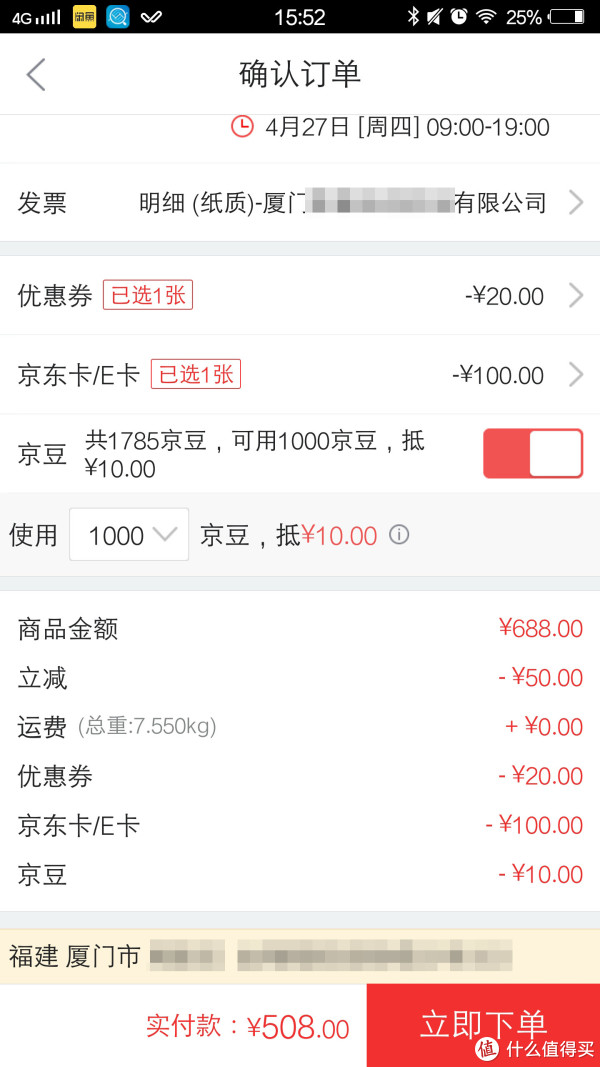
Task: Toggle off the 京豆 switch
Action: (532, 454)
